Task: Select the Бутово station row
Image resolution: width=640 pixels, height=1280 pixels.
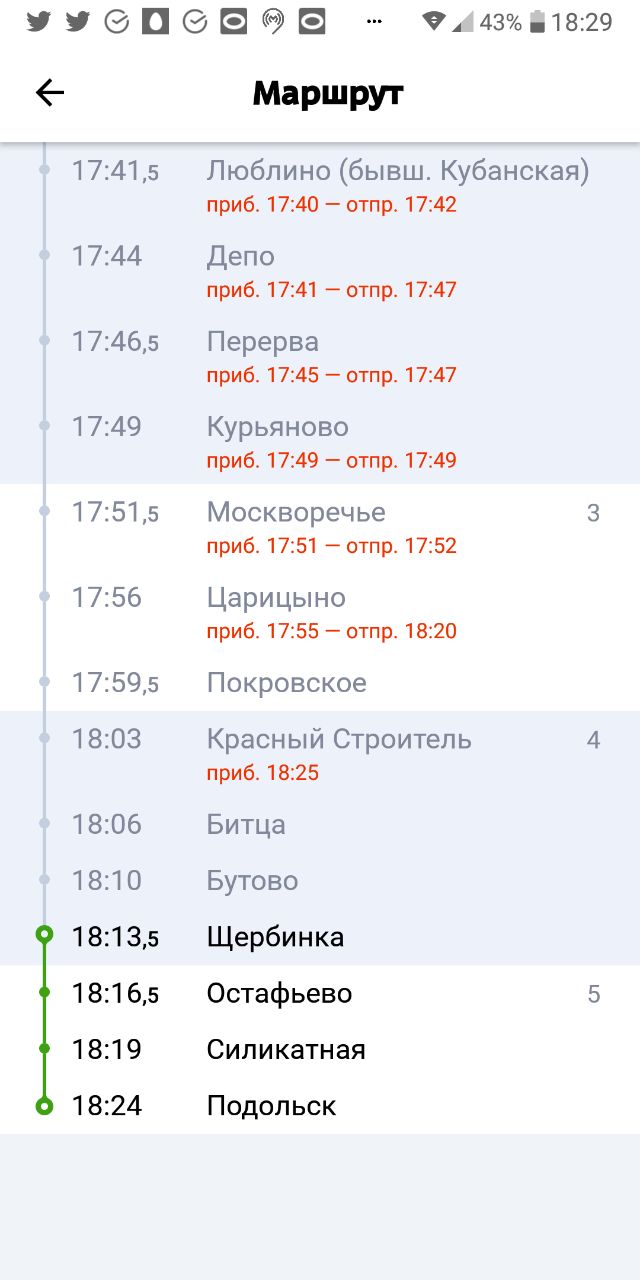Action: [x=320, y=881]
